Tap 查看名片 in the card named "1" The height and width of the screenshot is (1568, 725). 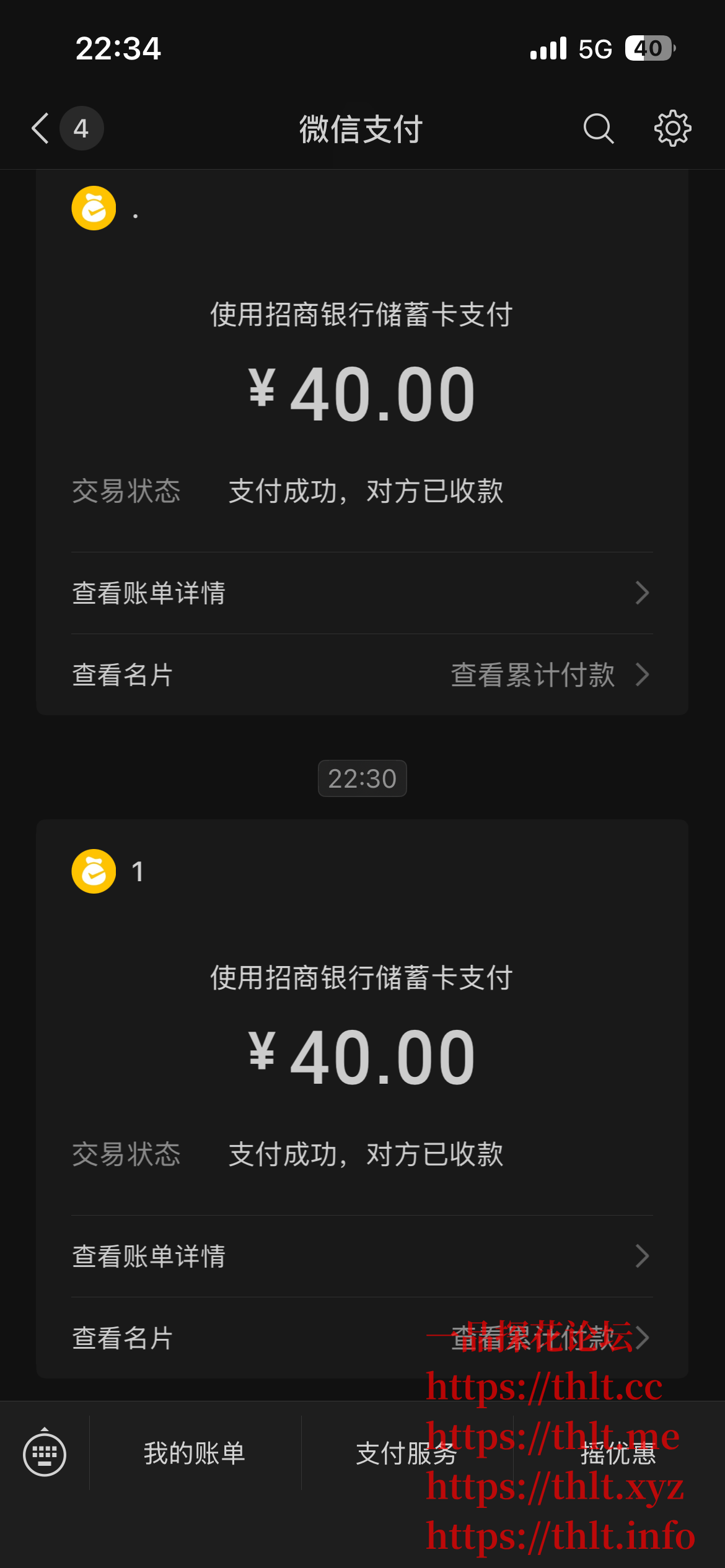(123, 1338)
